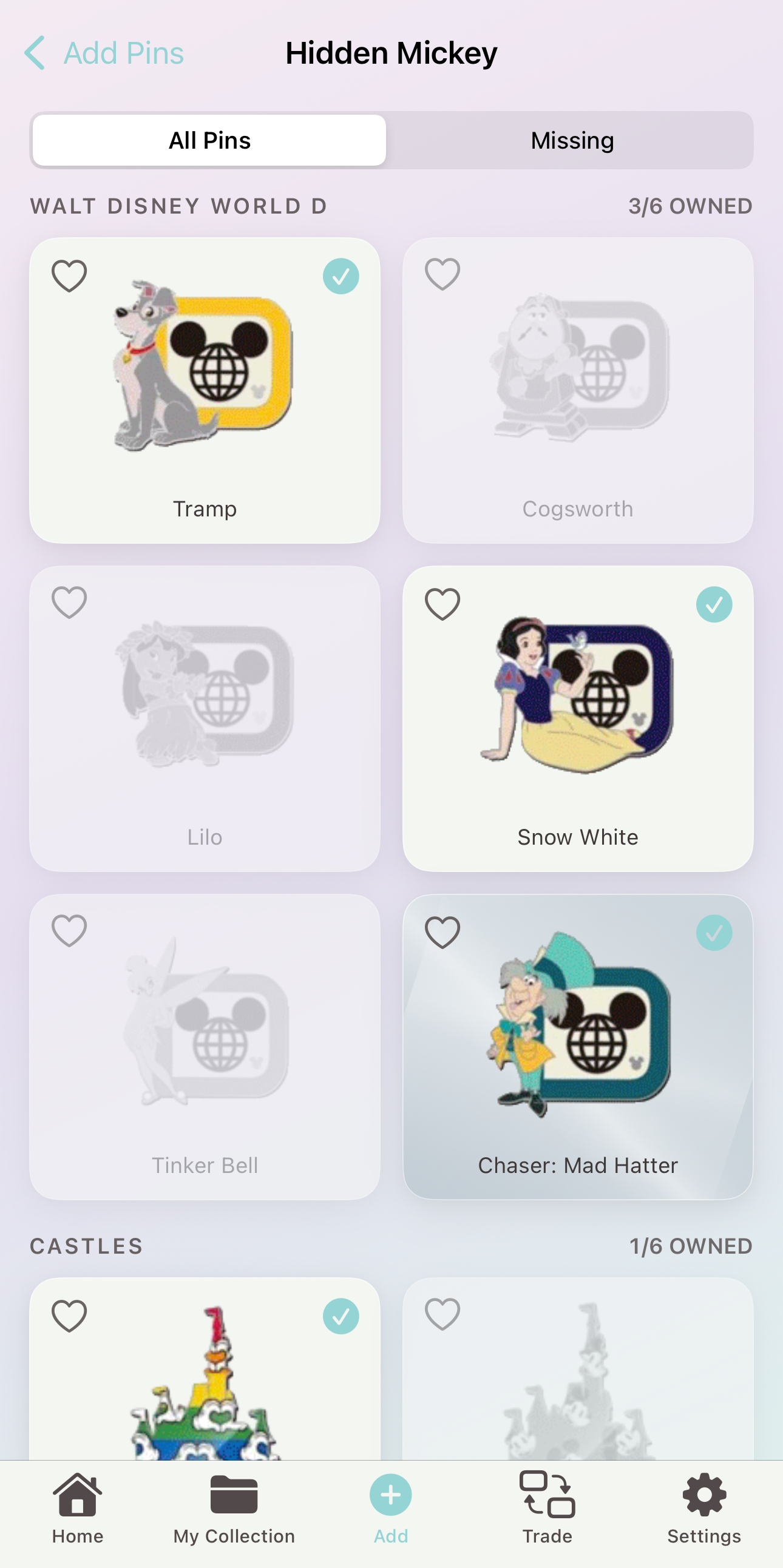Tap the Walt Disney World D section header

click(178, 206)
